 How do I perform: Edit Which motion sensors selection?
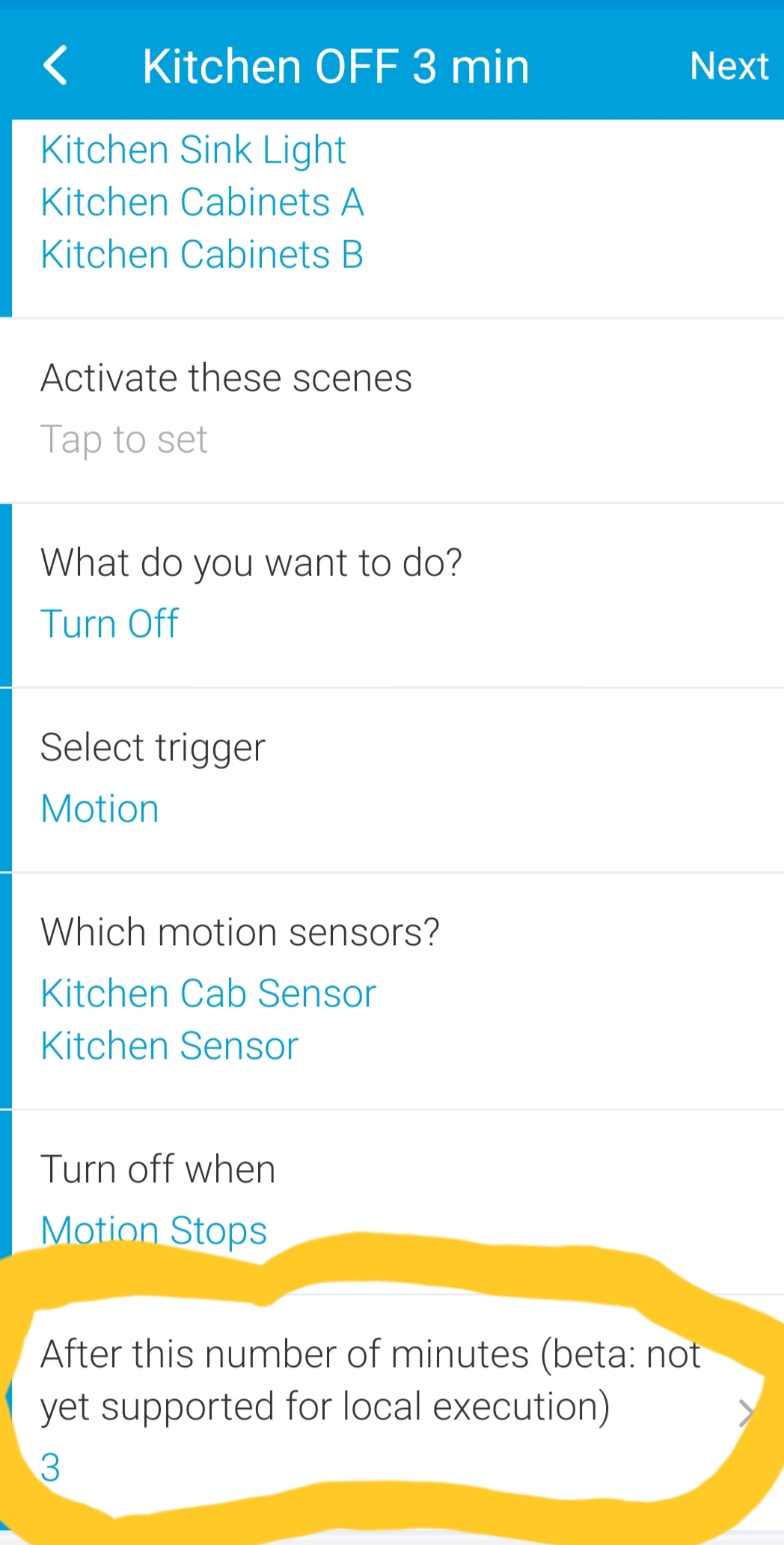click(x=392, y=991)
